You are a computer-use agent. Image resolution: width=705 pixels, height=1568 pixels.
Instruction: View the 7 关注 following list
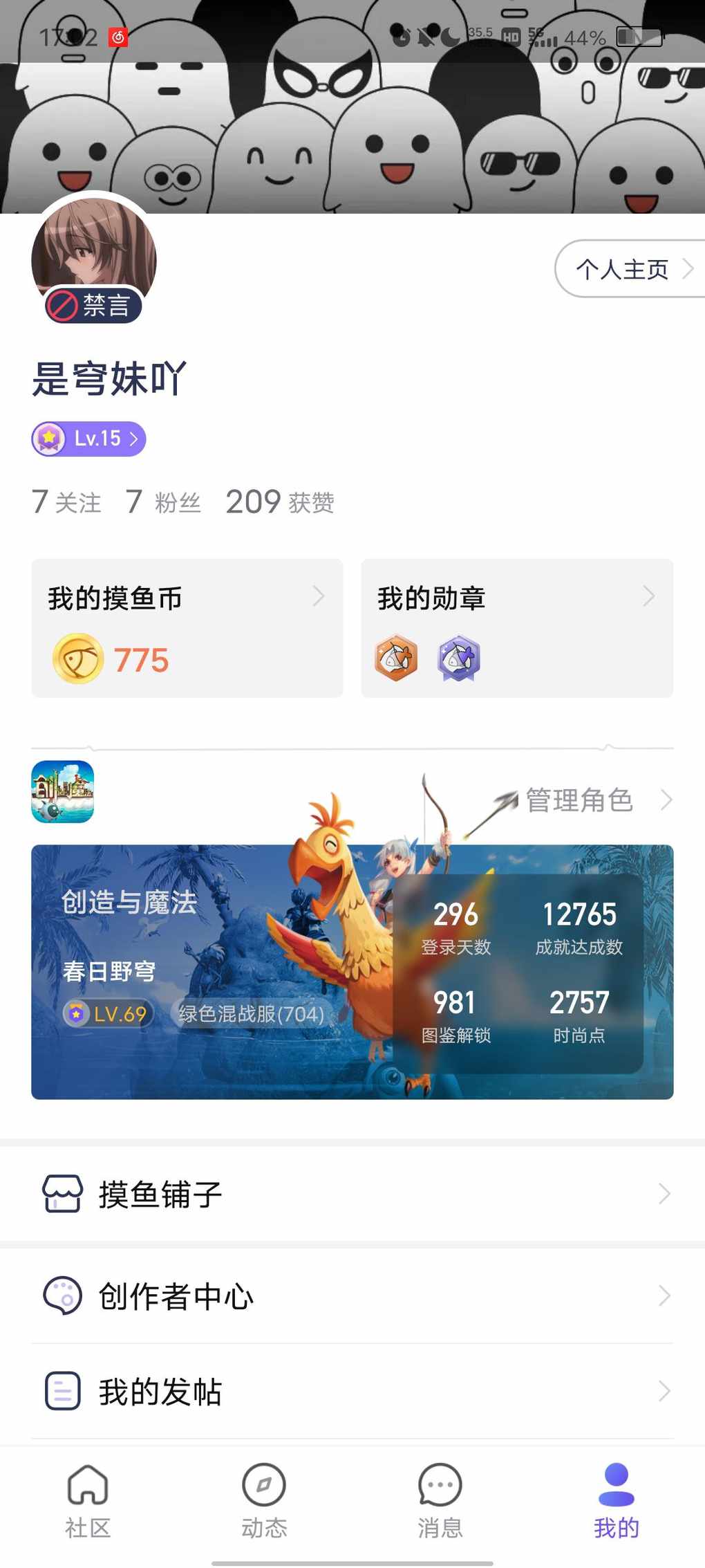coord(66,502)
